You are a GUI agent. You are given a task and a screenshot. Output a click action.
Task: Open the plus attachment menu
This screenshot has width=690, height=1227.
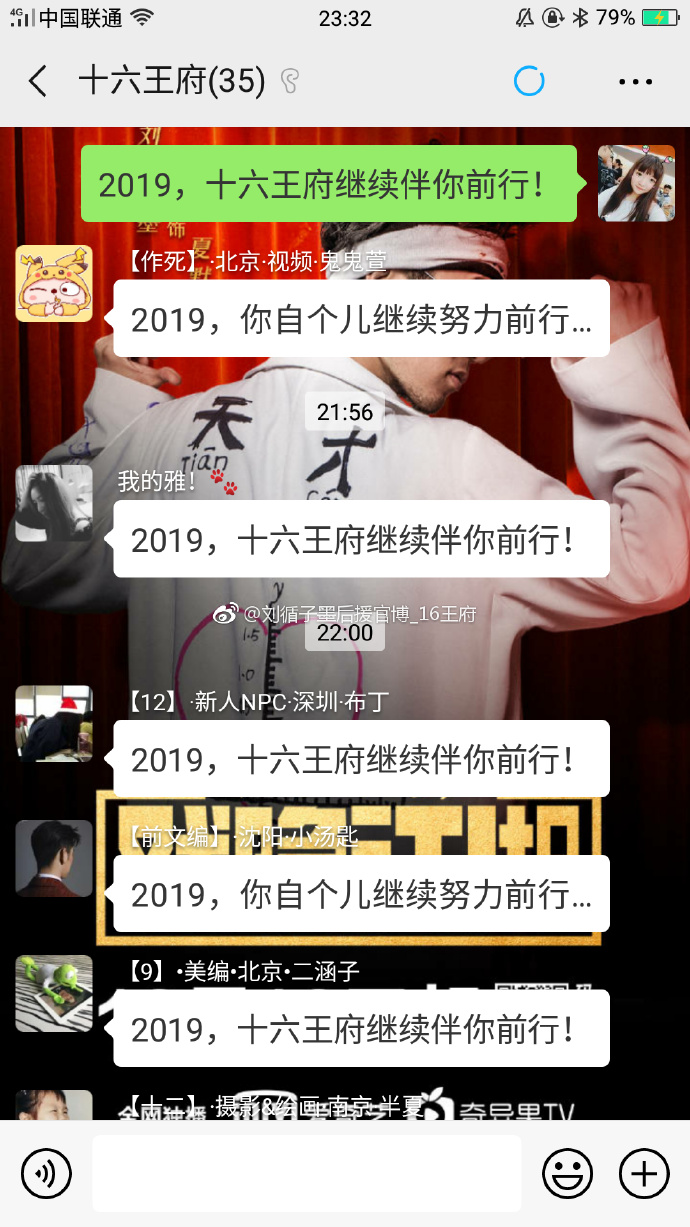(644, 1173)
